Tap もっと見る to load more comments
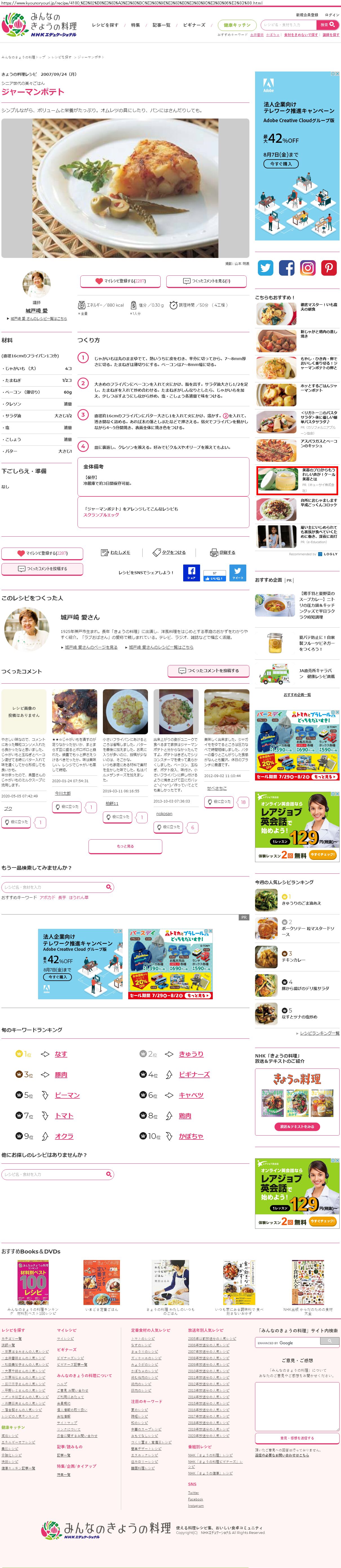The height and width of the screenshot is (1568, 341). click(x=125, y=847)
